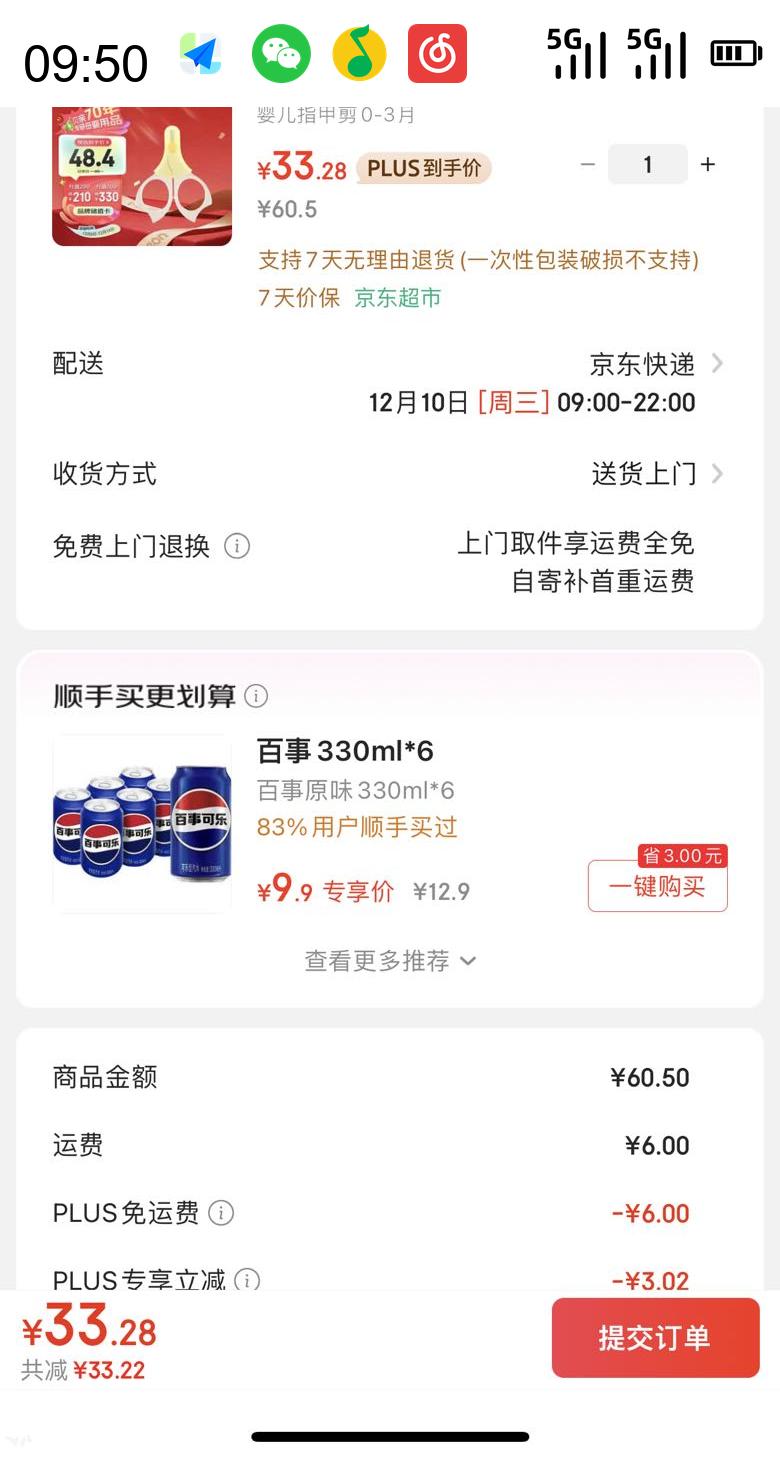Open WeChat from the status bar

click(281, 54)
